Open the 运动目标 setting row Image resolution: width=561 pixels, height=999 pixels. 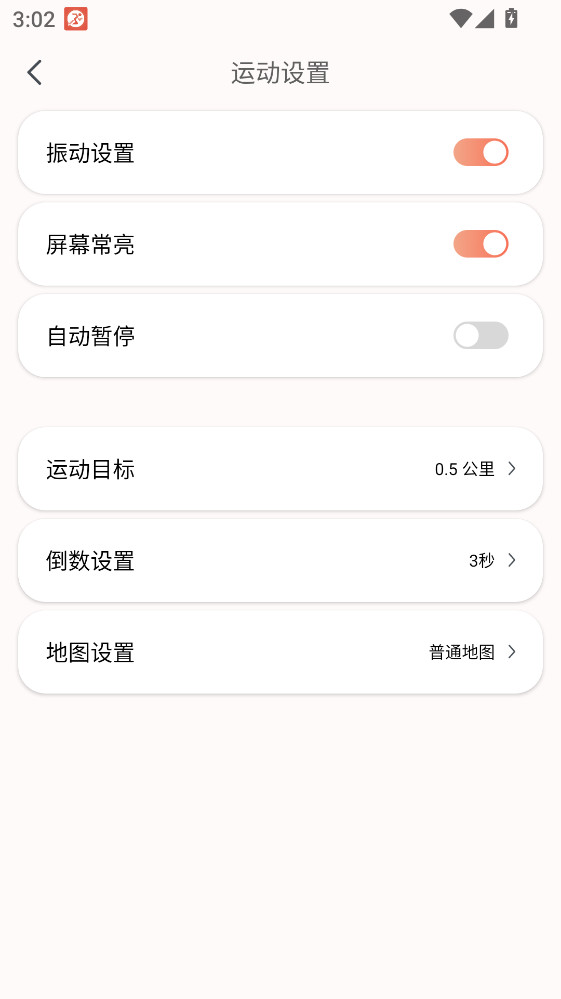pos(280,469)
